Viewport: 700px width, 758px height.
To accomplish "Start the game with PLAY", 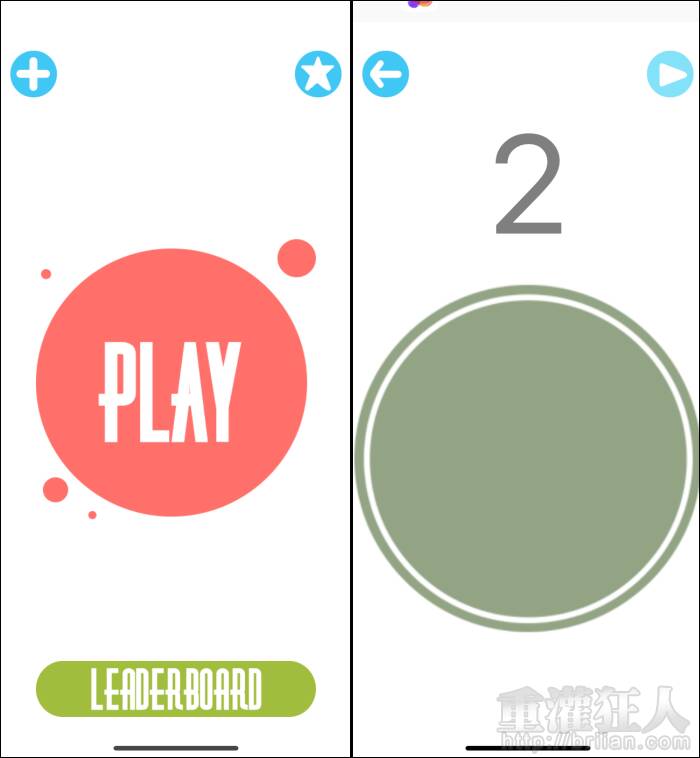I will [171, 382].
